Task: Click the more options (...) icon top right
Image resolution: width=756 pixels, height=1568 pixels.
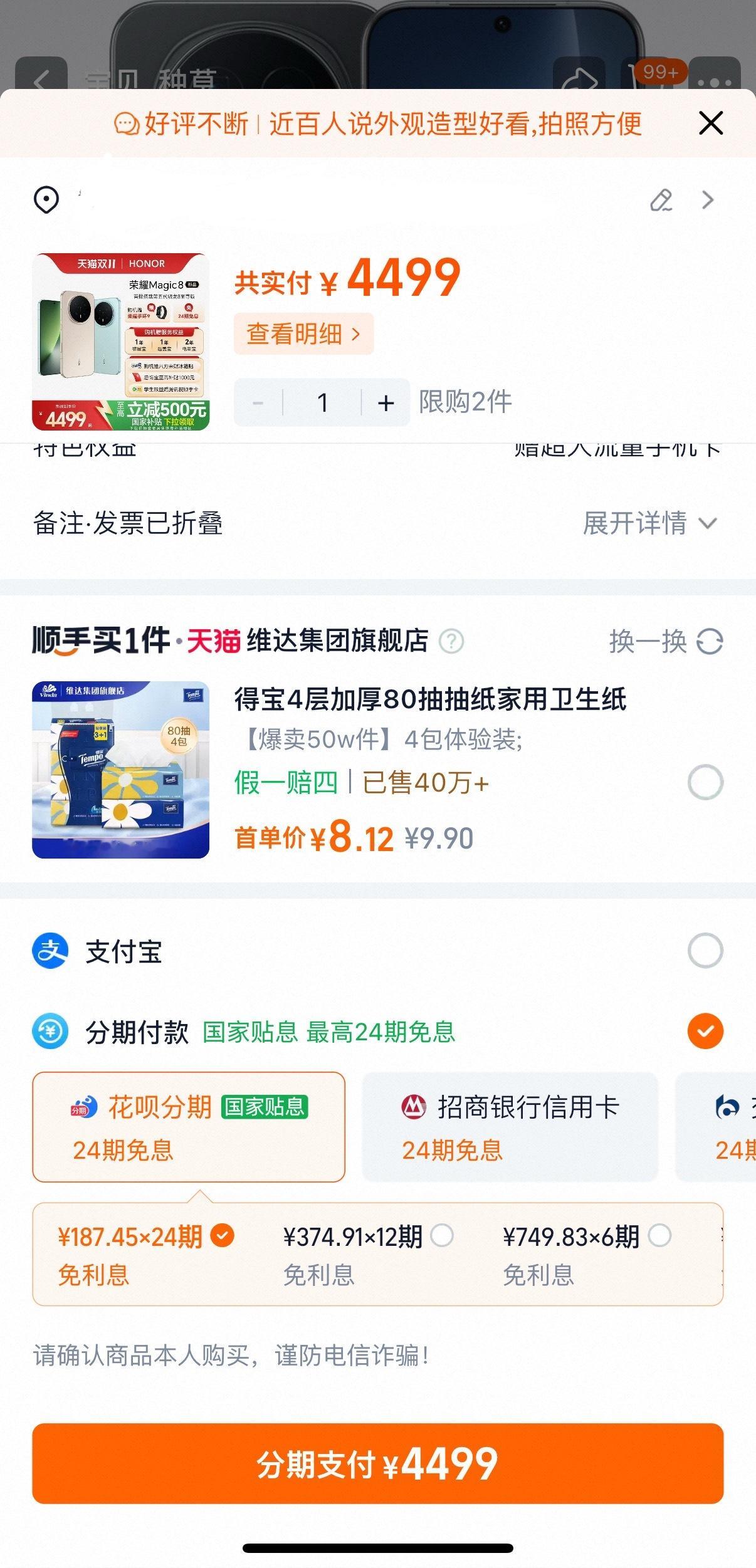Action: click(x=718, y=81)
